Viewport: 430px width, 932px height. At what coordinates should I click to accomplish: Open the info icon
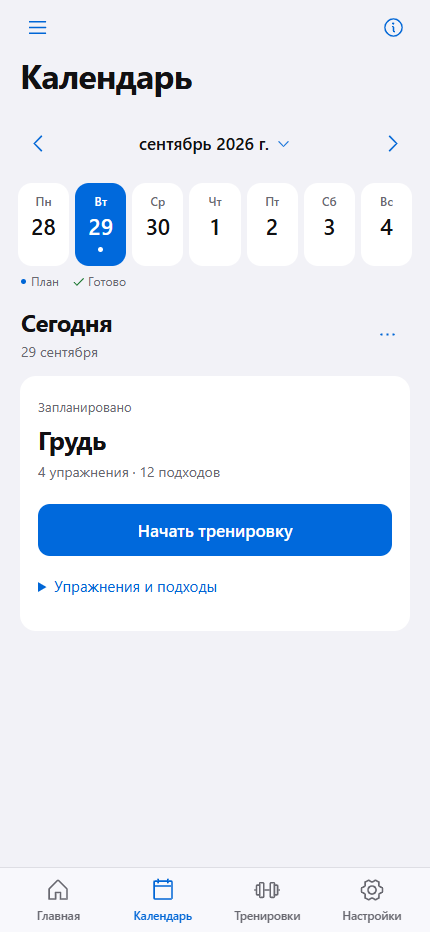[x=393, y=28]
